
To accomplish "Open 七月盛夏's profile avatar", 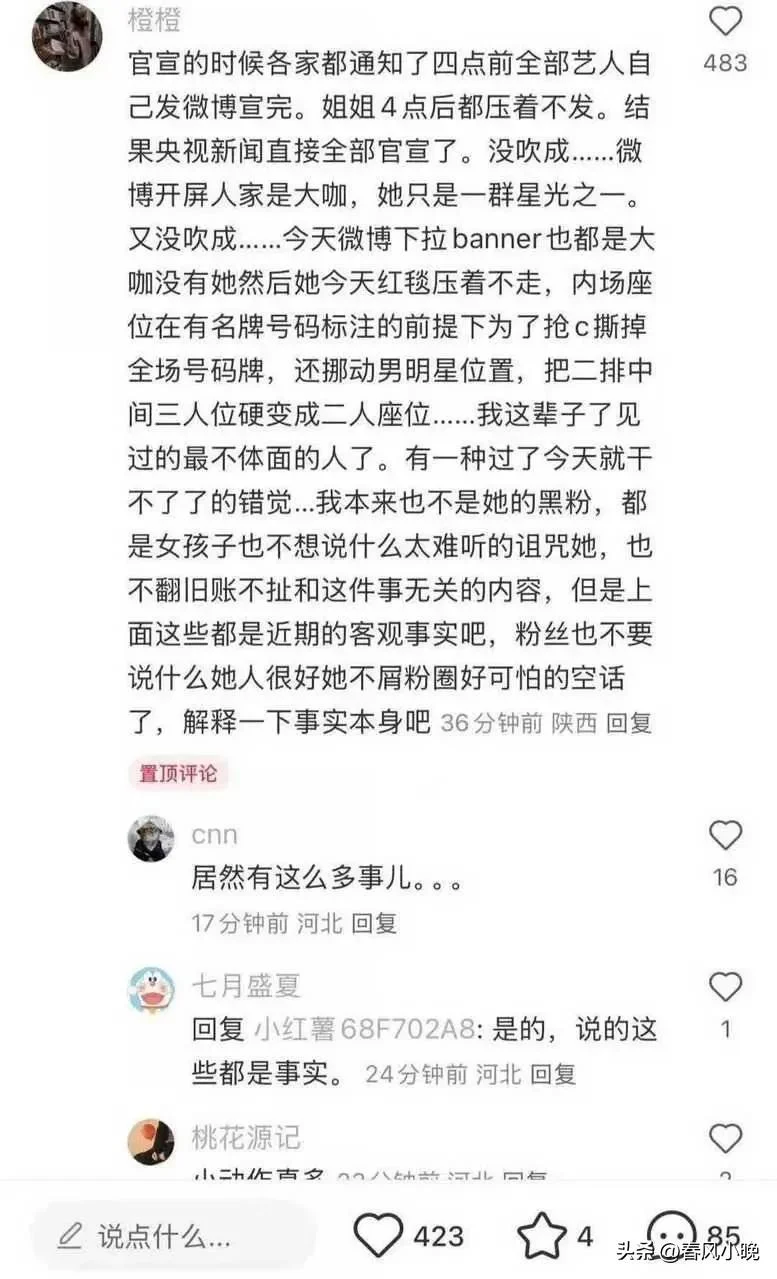I will pos(151,990).
